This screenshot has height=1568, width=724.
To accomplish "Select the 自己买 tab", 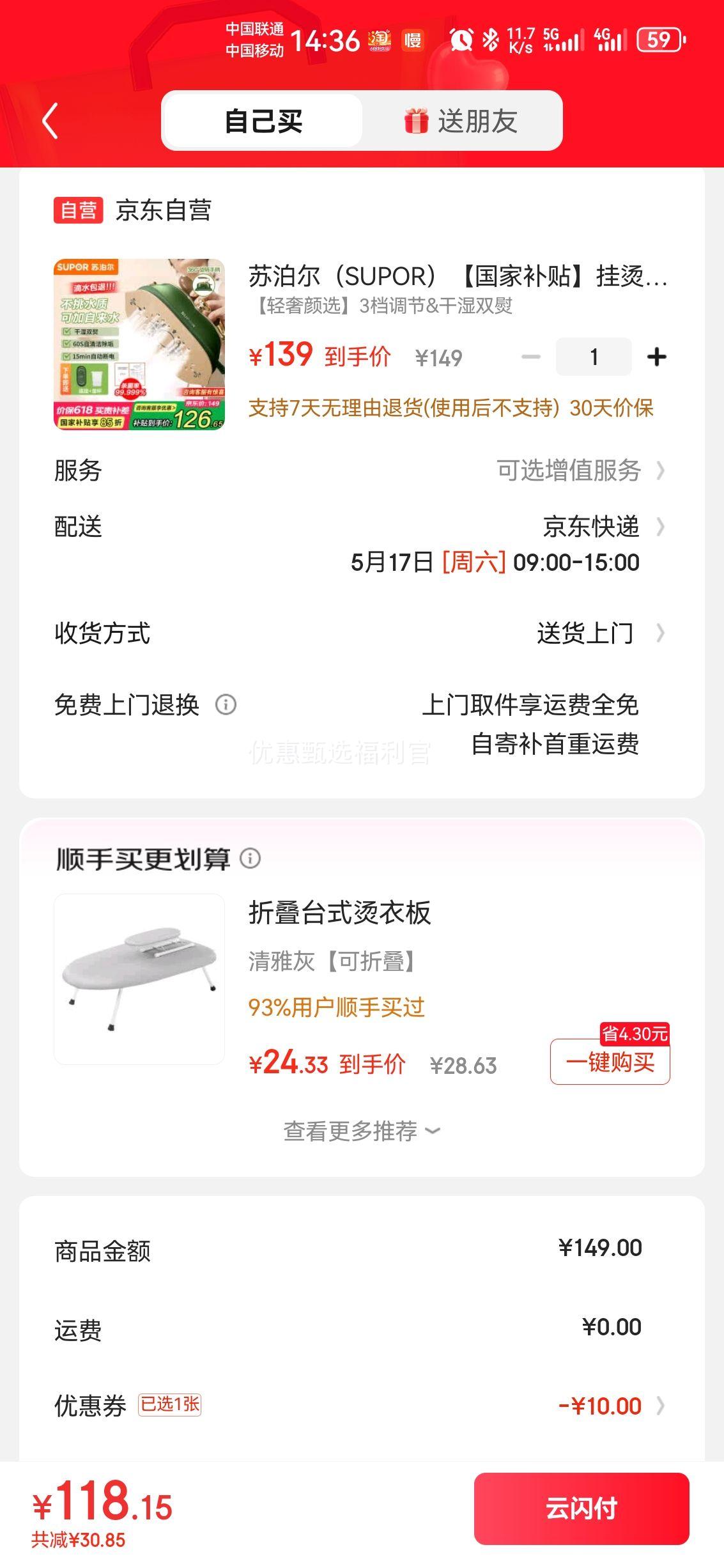I will (263, 121).
